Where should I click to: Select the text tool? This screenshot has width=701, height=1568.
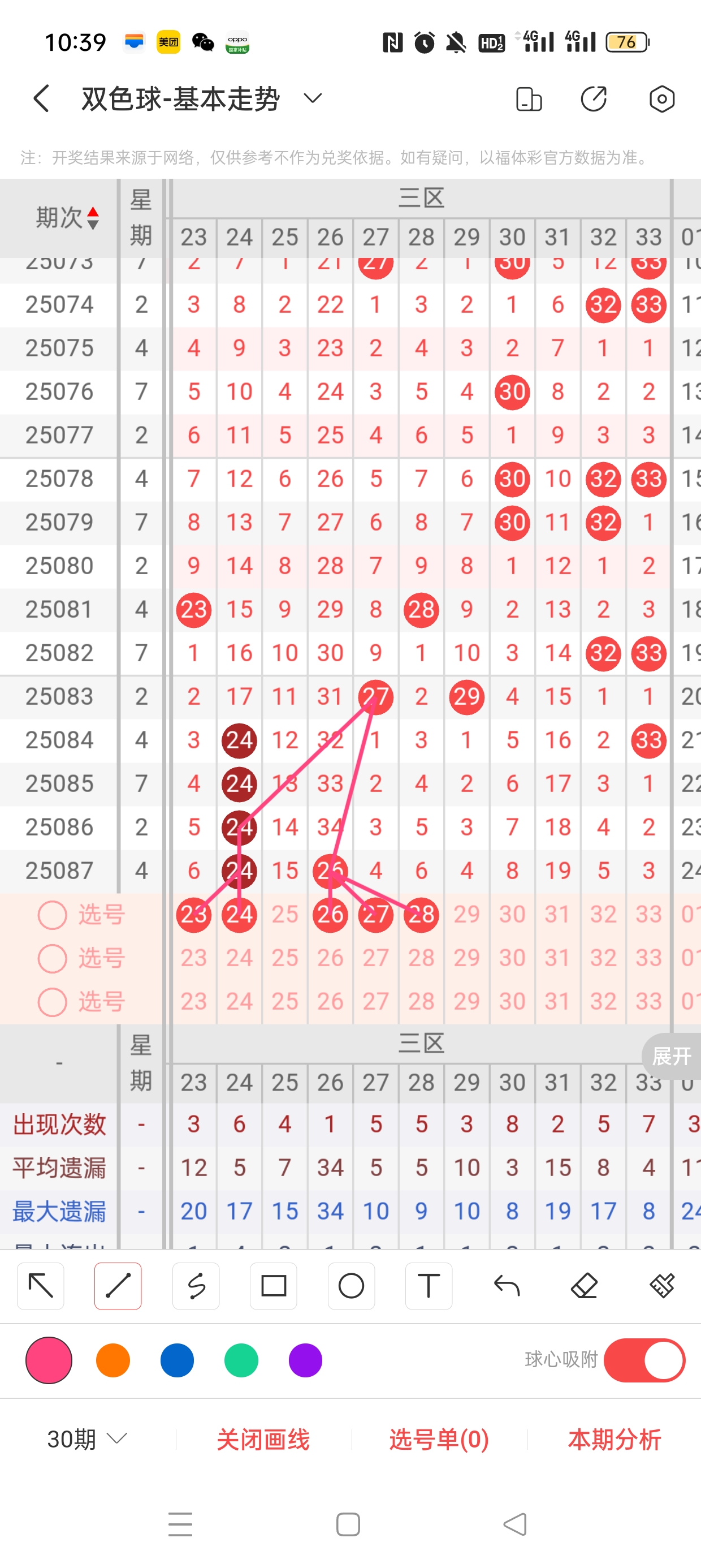tap(429, 1286)
